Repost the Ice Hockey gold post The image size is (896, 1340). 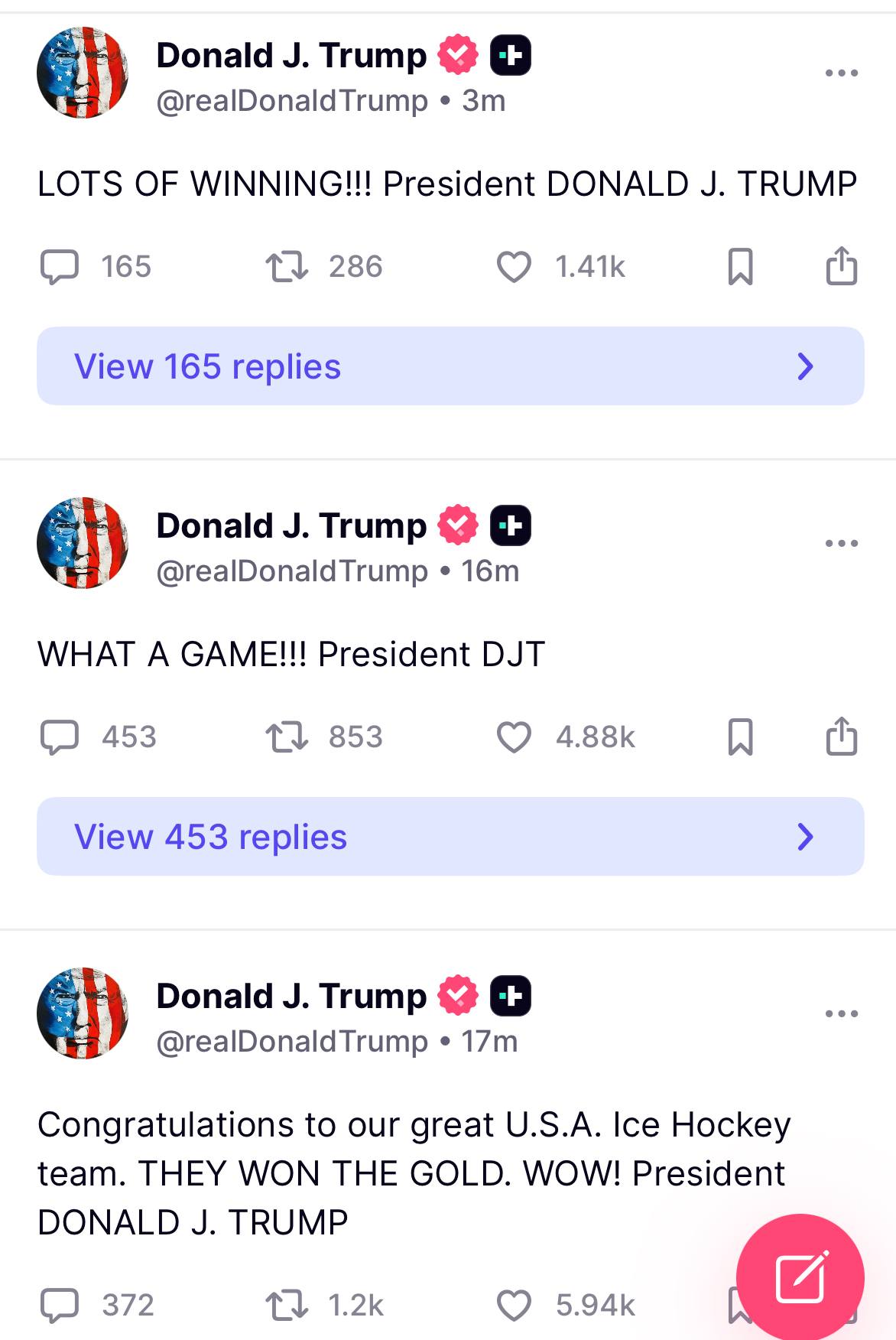tap(287, 1306)
